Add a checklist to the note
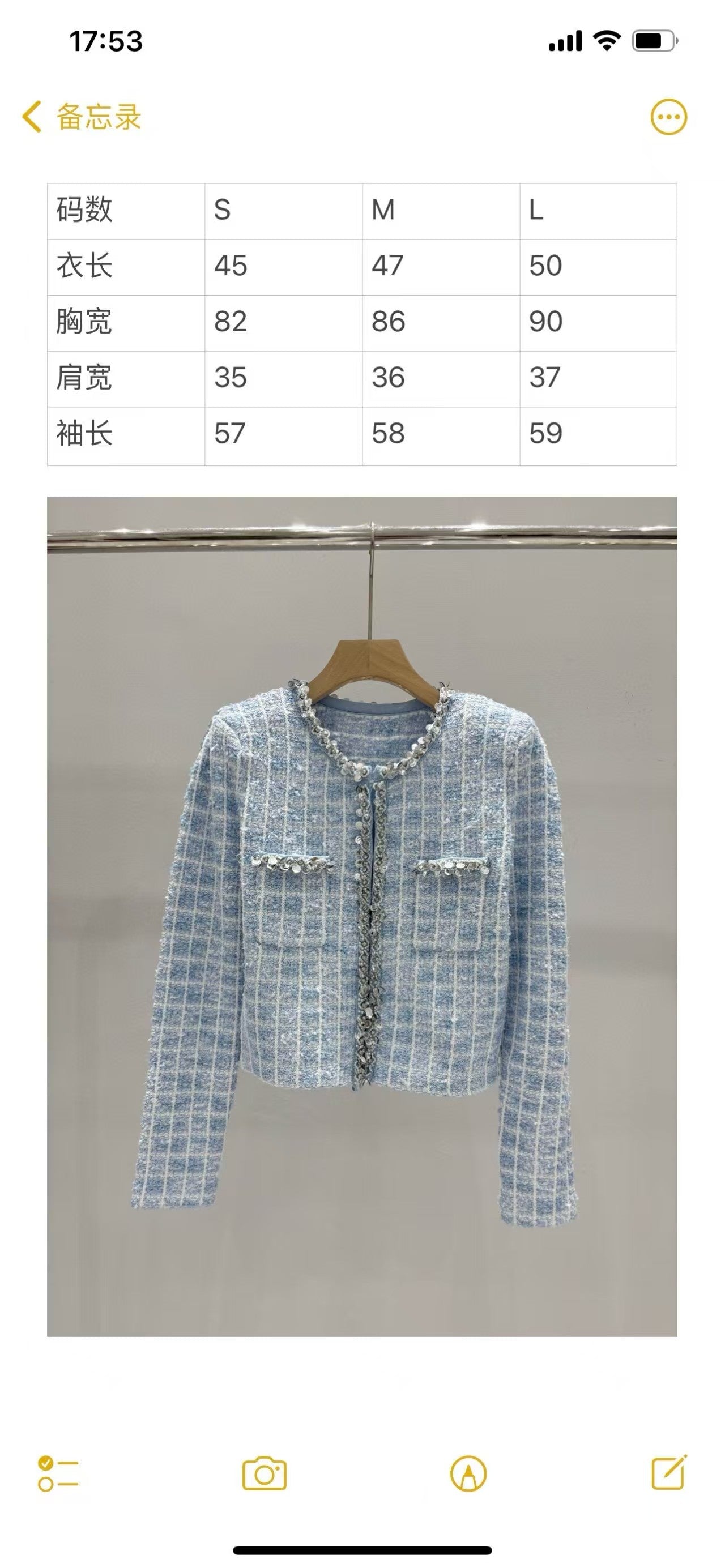The width and height of the screenshot is (725, 1568). 58,1473
